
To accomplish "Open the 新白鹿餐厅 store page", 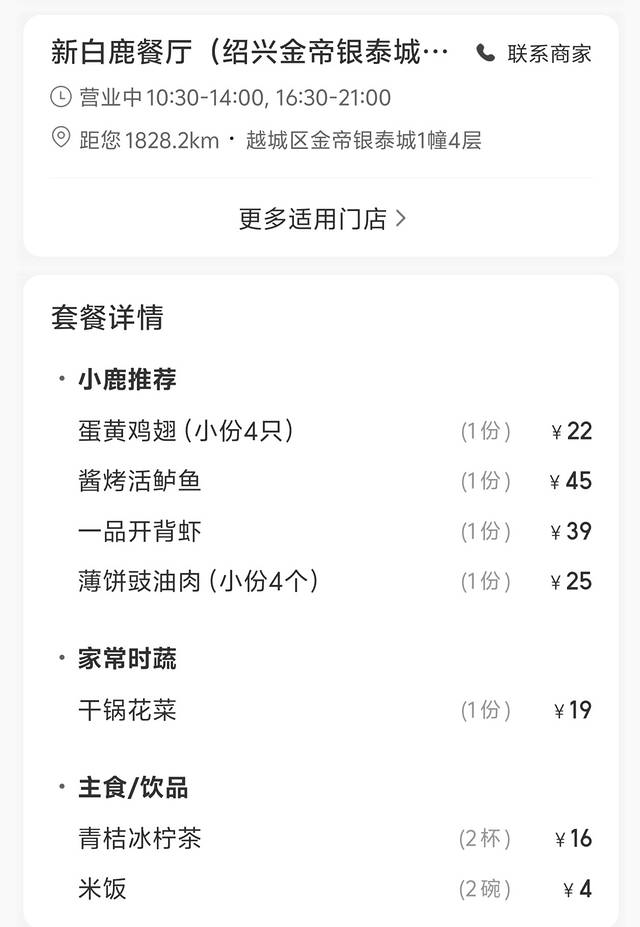I will point(250,53).
